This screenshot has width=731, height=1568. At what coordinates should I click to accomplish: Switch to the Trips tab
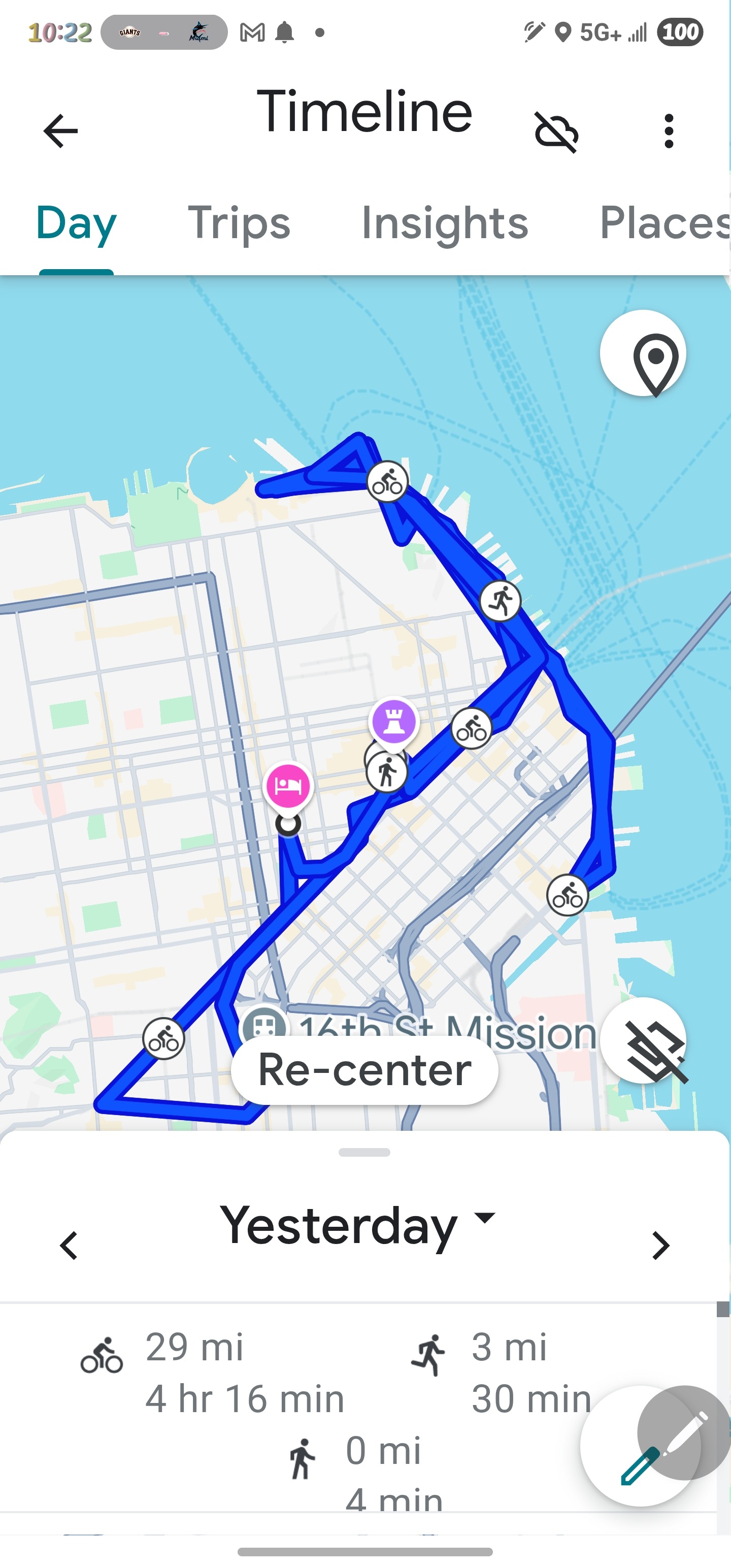(239, 223)
